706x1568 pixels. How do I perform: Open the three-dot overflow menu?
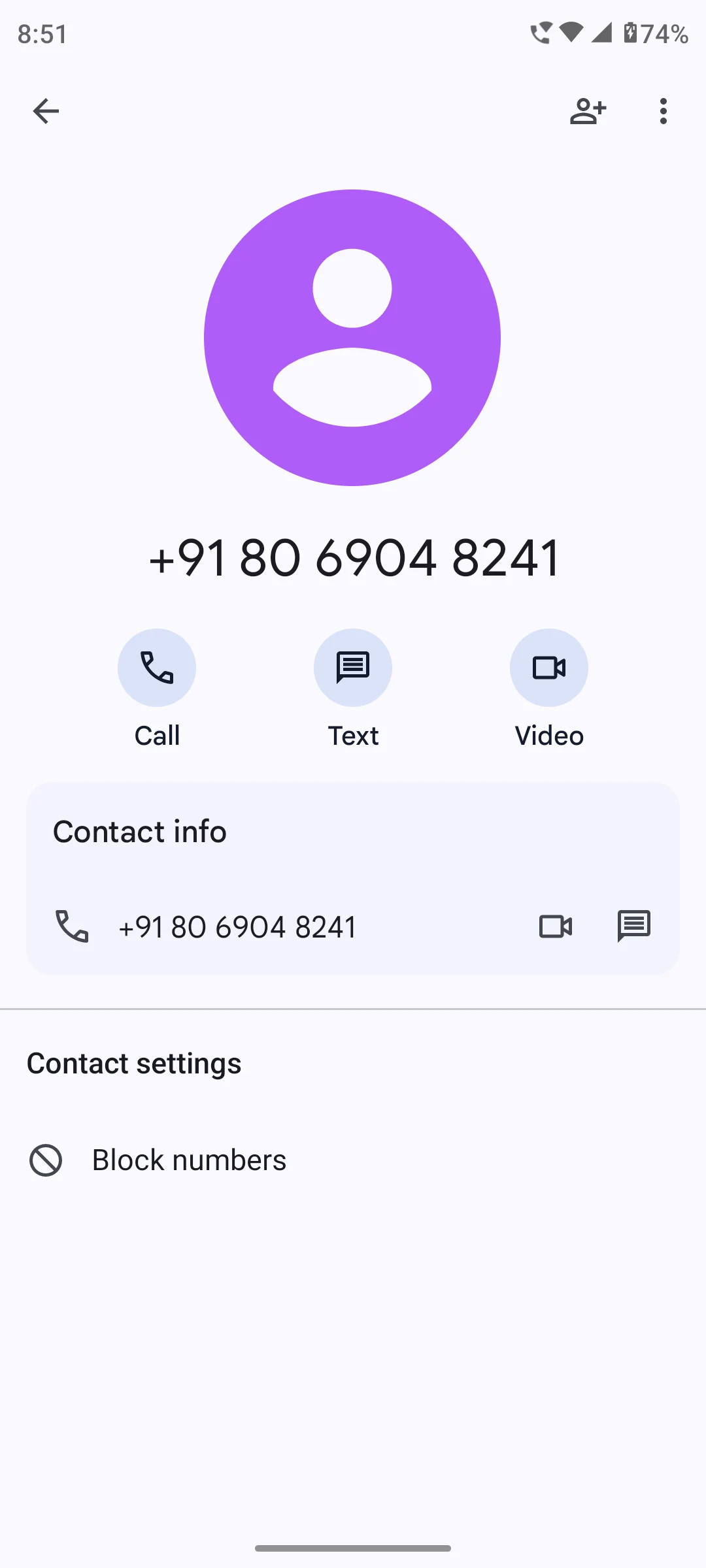point(662,111)
